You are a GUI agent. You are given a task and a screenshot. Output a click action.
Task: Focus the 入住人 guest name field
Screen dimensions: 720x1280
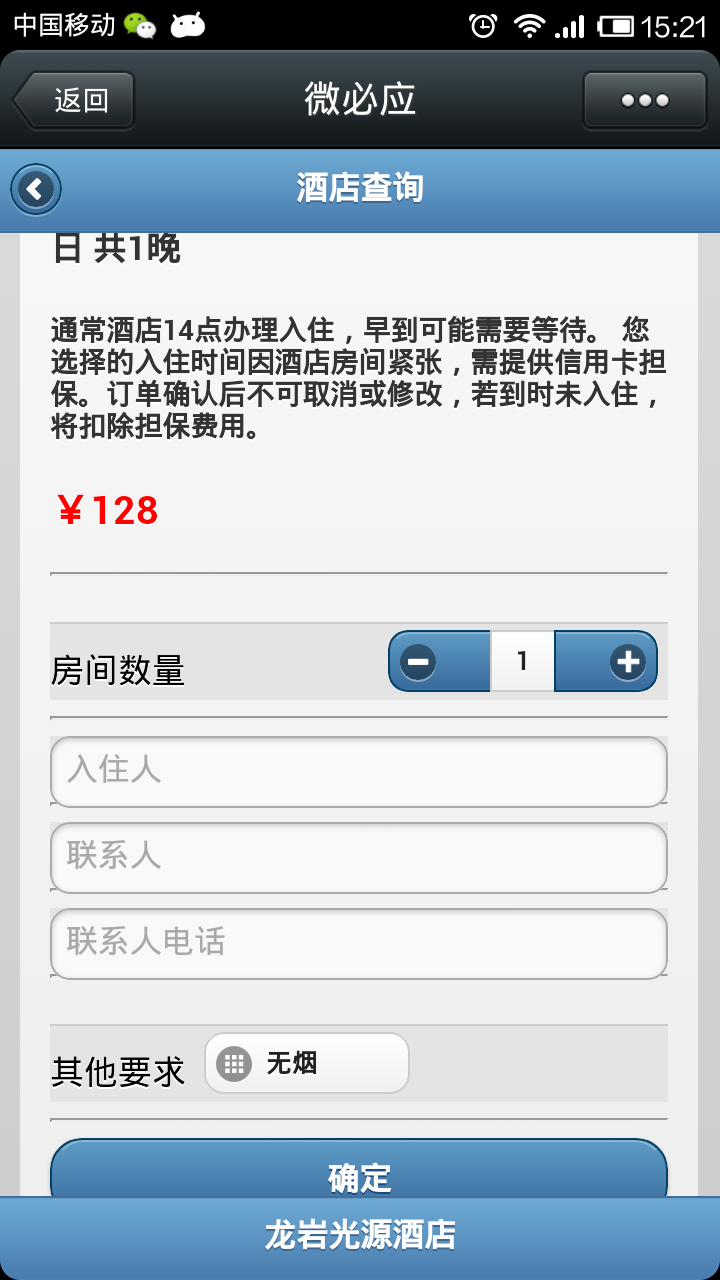point(358,771)
